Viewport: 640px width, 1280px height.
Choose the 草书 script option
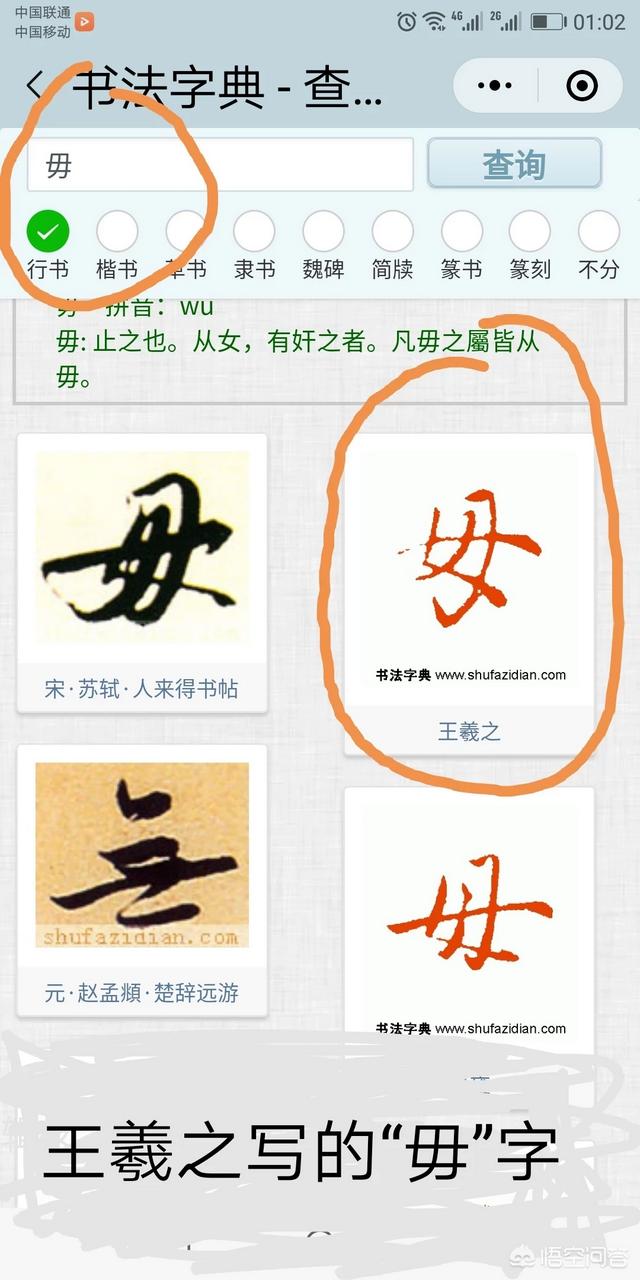coord(186,232)
